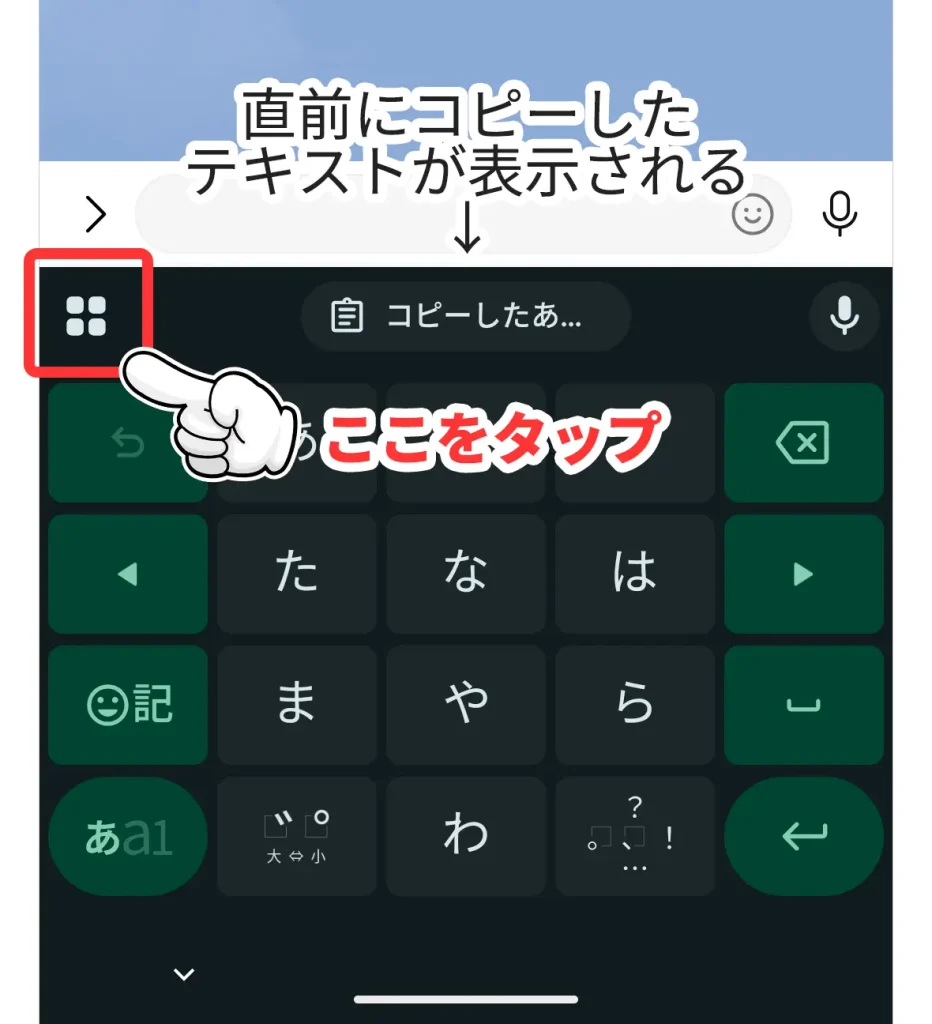Expand chat options with the chevron arrow
The image size is (932, 1024).
tap(95, 214)
